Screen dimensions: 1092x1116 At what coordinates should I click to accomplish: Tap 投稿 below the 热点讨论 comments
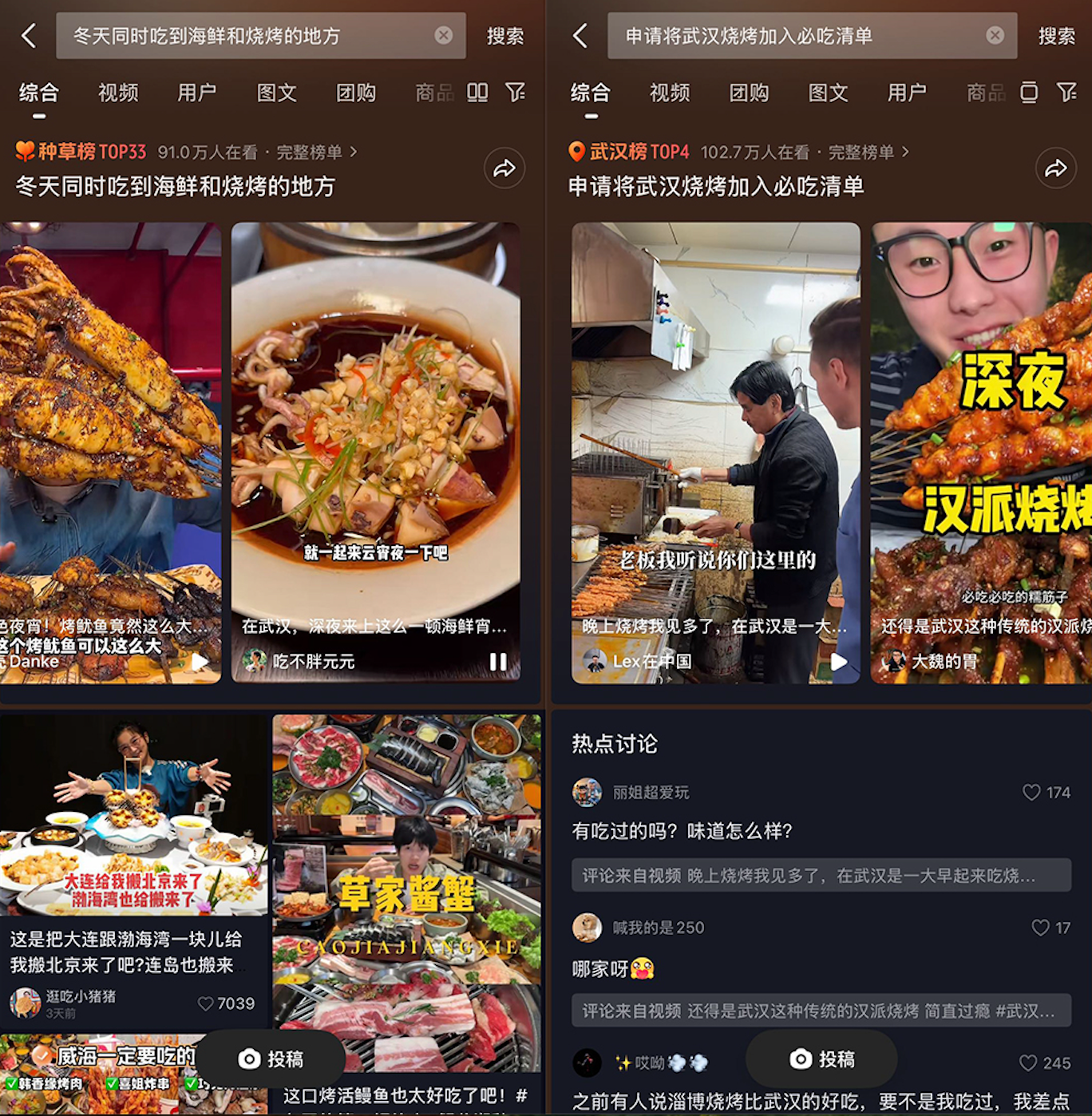coord(821,1059)
